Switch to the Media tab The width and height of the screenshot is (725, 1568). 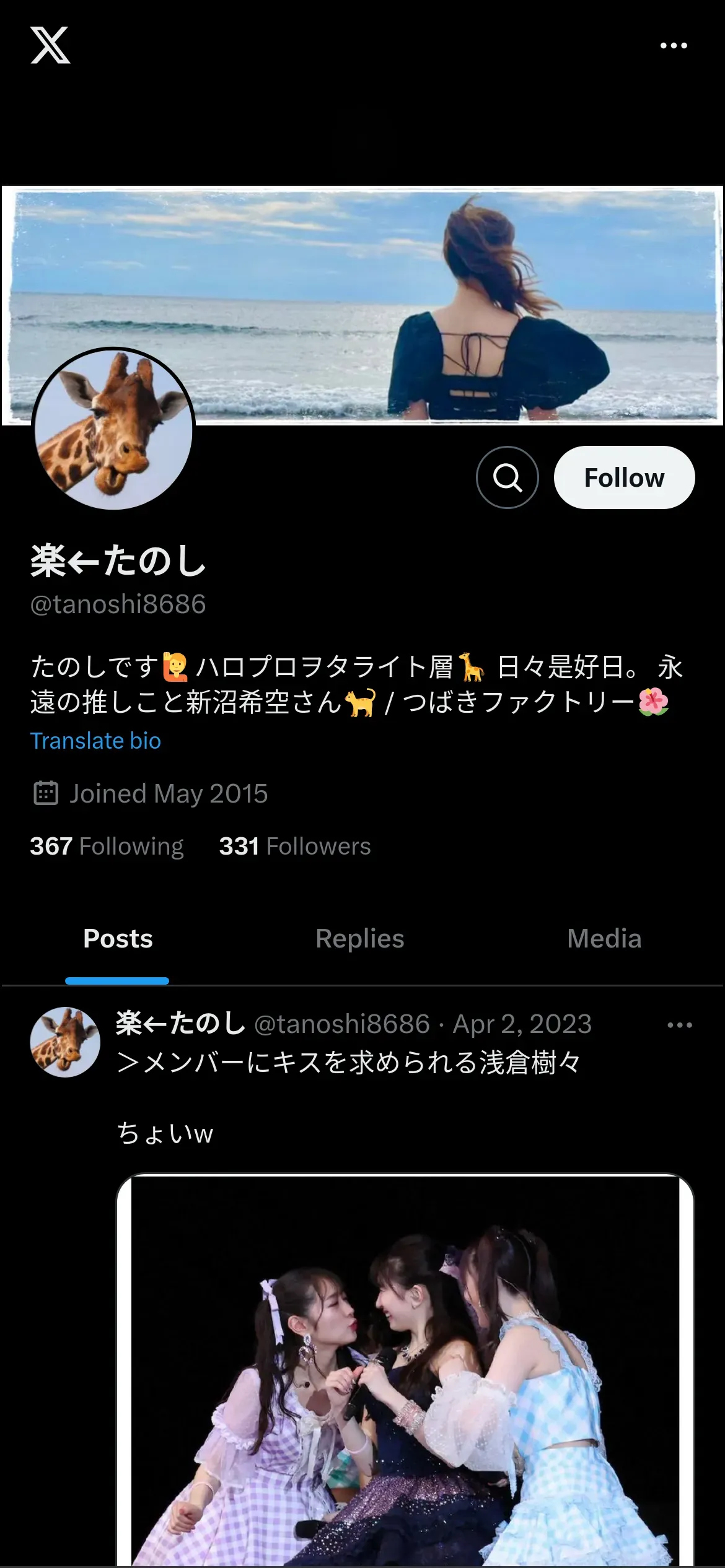click(604, 939)
